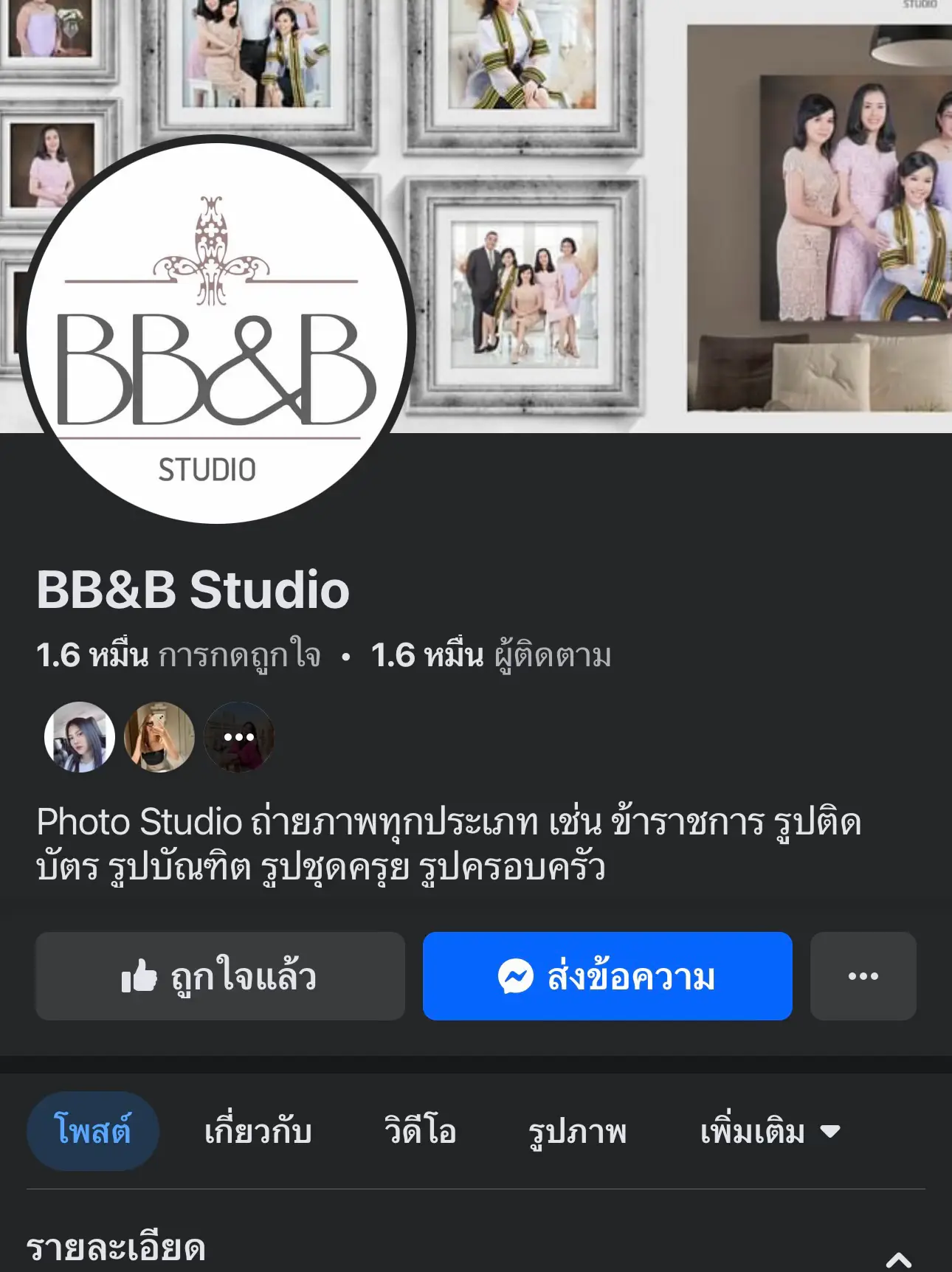This screenshot has height=1272, width=952.
Task: Return to the โพสต์ tab
Action: click(92, 1131)
